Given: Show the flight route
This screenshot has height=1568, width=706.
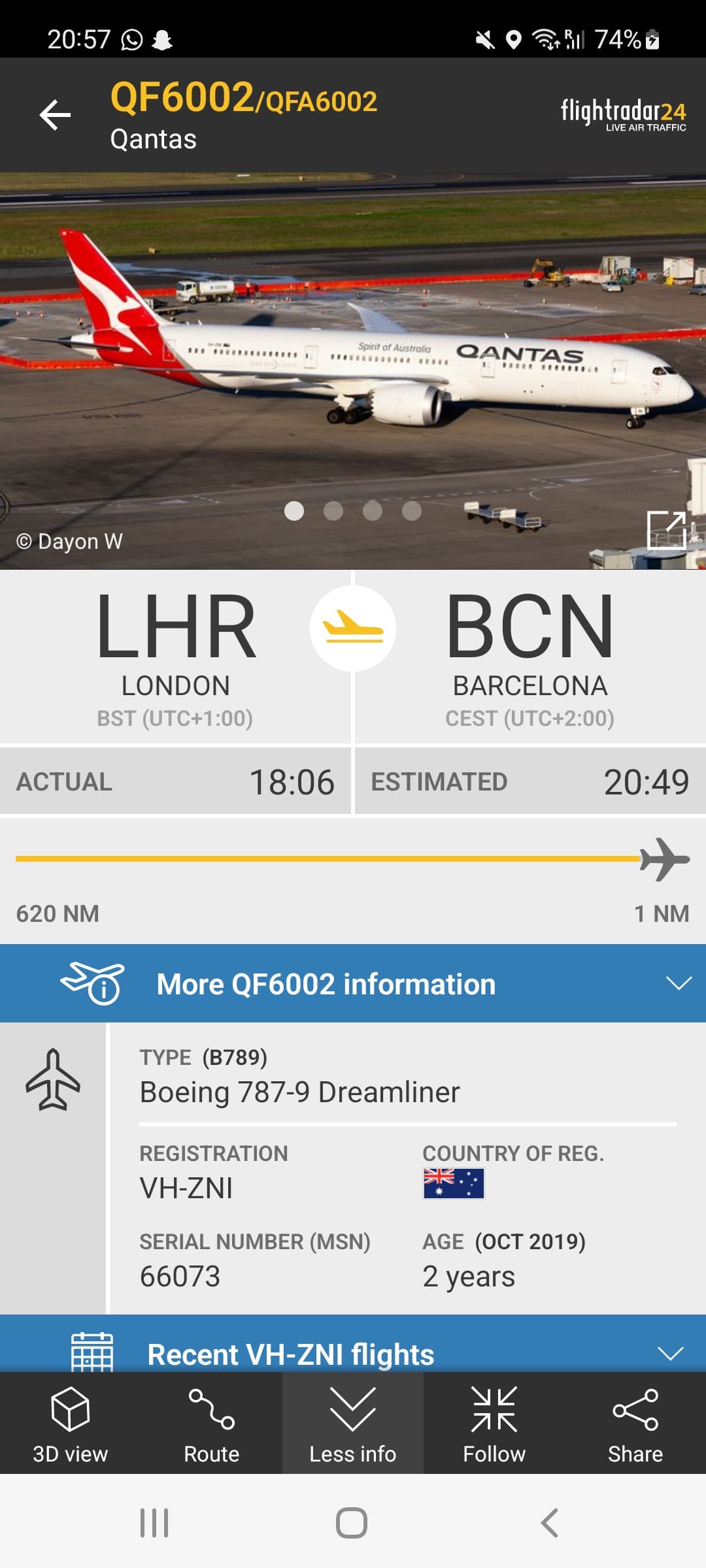Looking at the screenshot, I should [x=212, y=1424].
